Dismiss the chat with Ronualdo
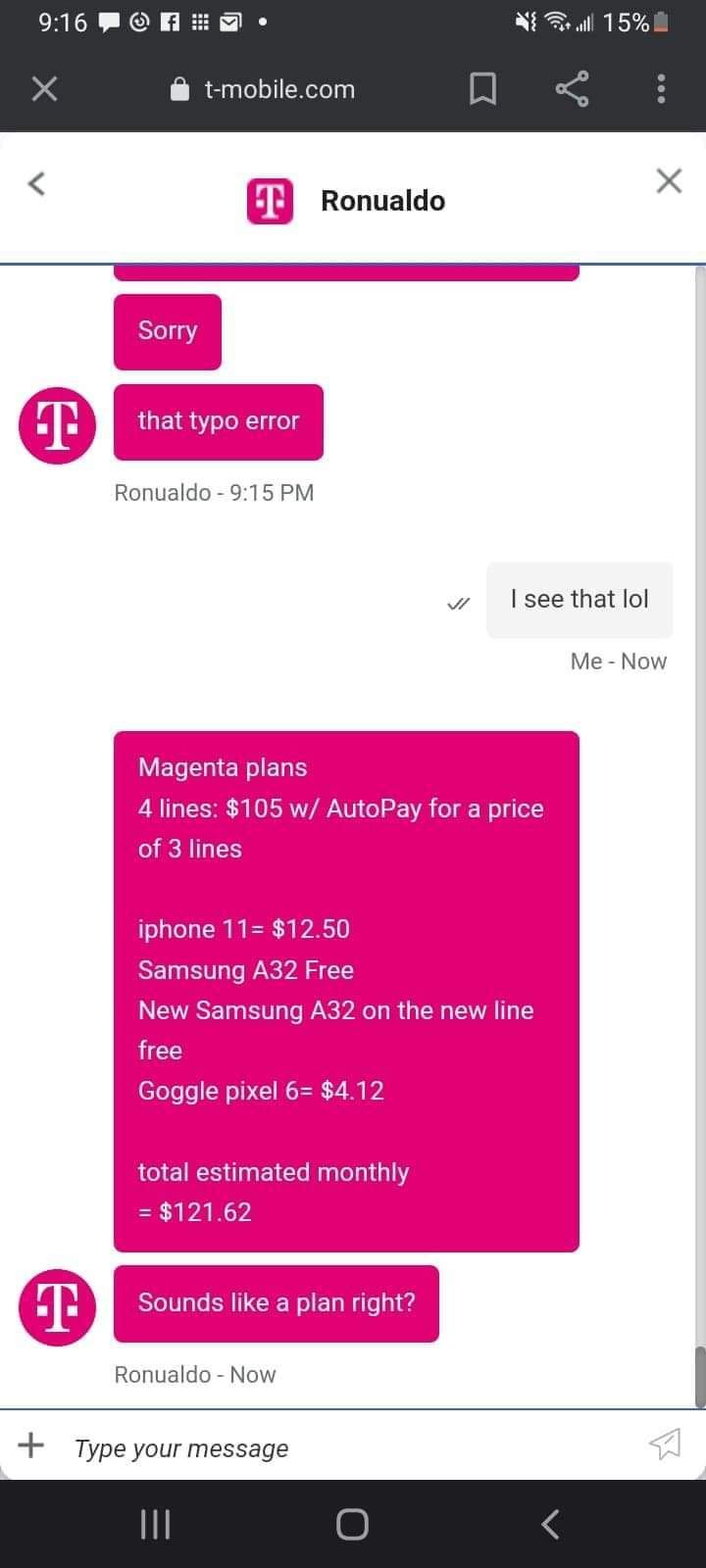Image resolution: width=706 pixels, height=1568 pixels. point(669,180)
